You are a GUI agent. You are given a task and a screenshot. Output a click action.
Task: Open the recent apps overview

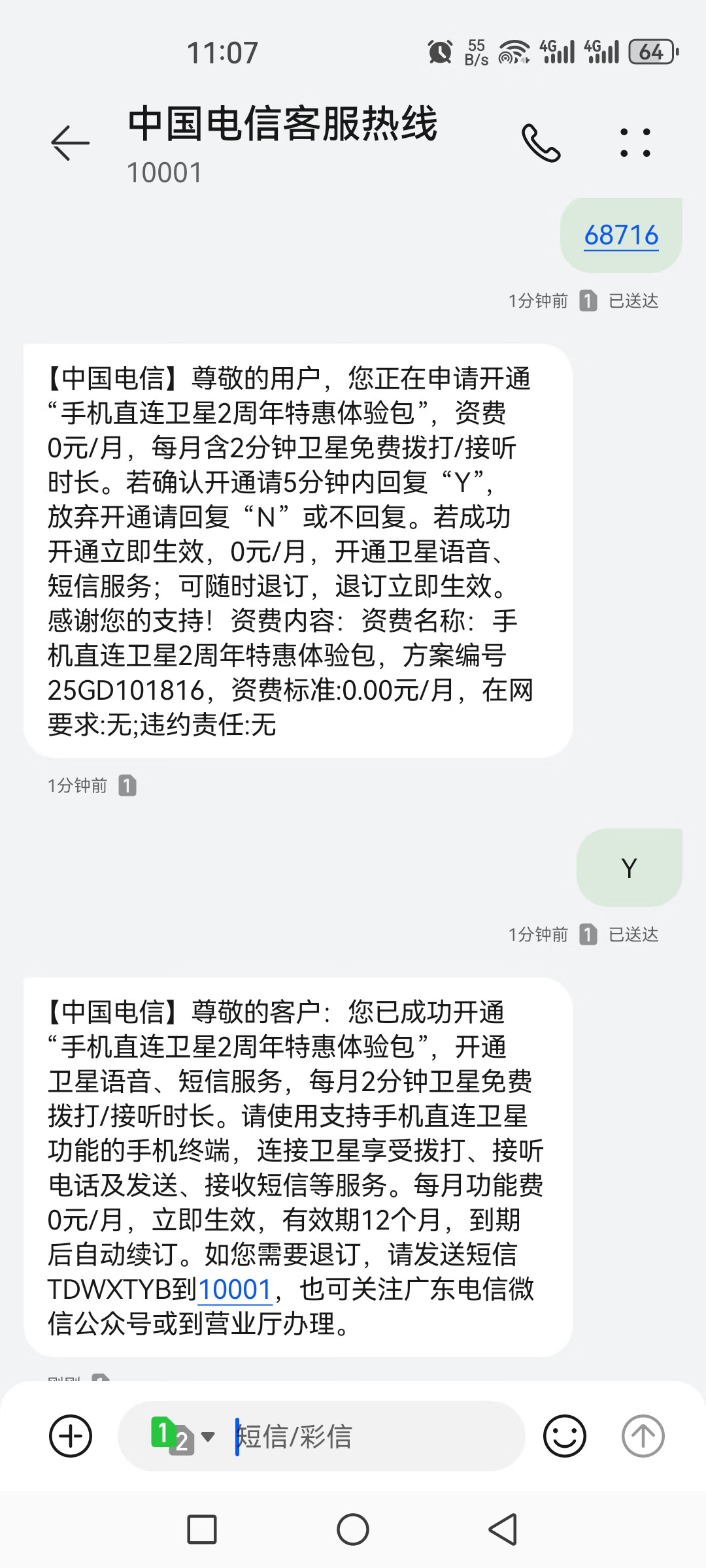(202, 1529)
